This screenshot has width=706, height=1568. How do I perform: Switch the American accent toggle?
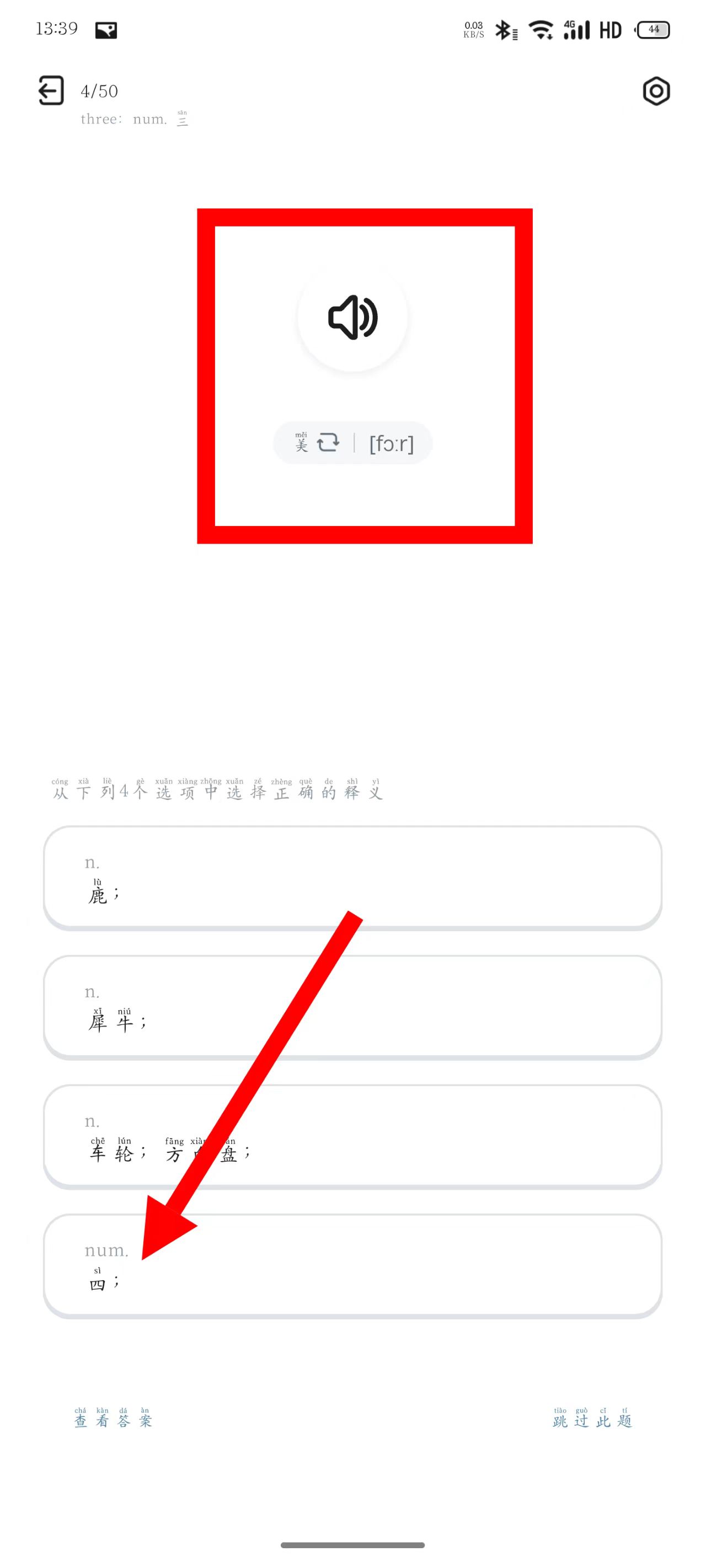317,443
